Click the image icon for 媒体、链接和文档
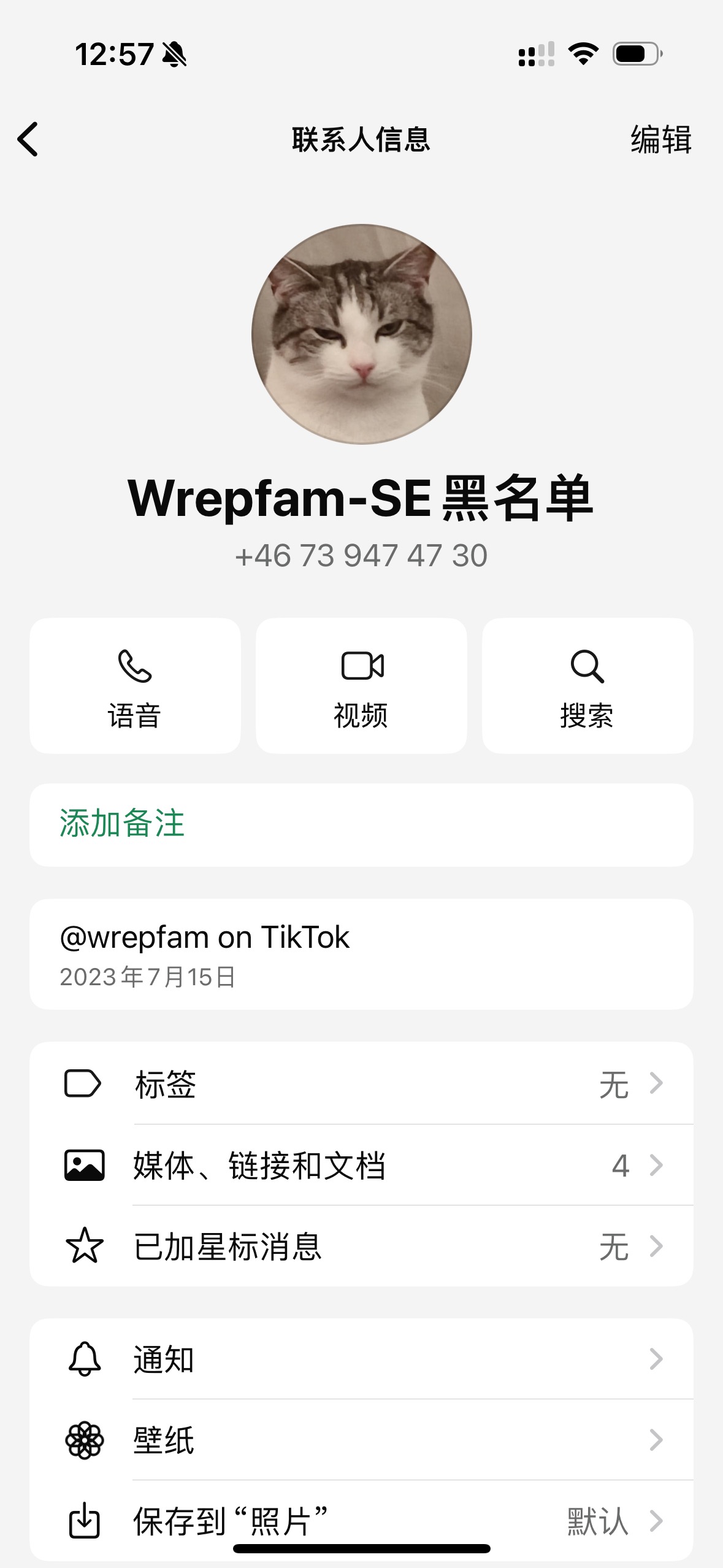Screen dimensions: 723x1568 coord(86,1164)
